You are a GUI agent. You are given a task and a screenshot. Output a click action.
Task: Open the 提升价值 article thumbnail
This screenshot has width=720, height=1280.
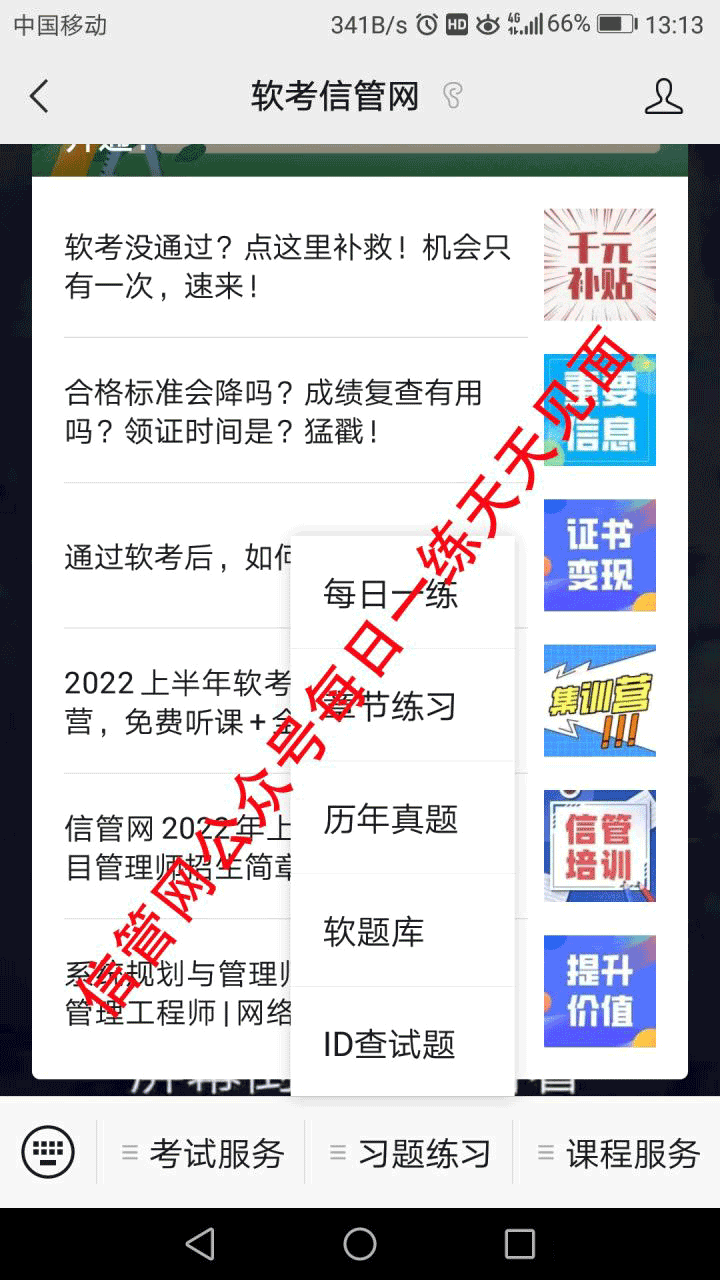click(x=599, y=991)
